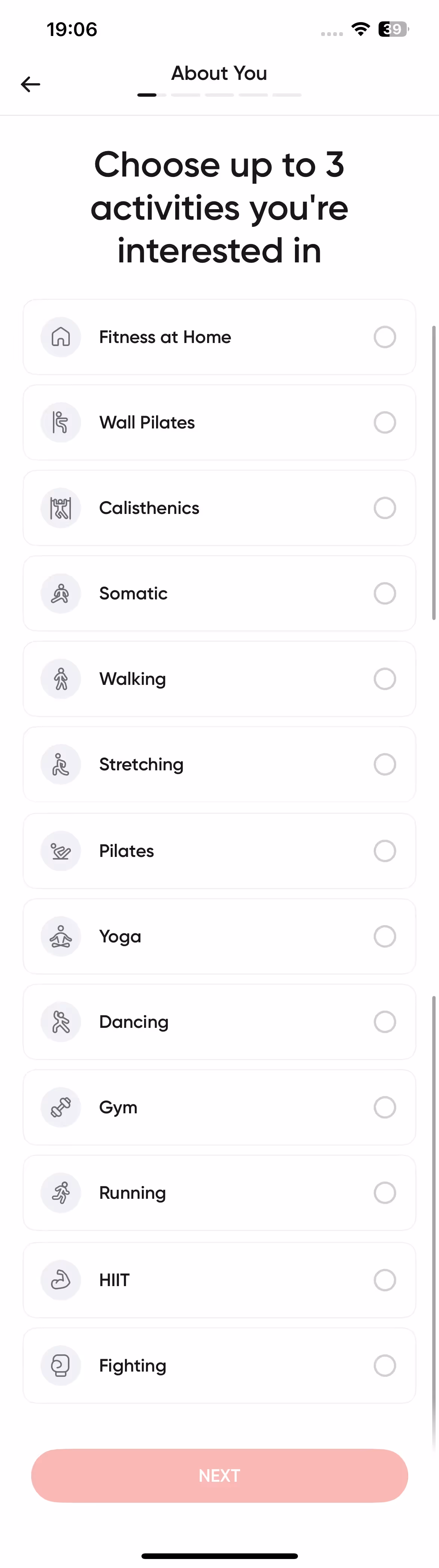
Task: Choose the Fighting activity
Action: 219,1365
